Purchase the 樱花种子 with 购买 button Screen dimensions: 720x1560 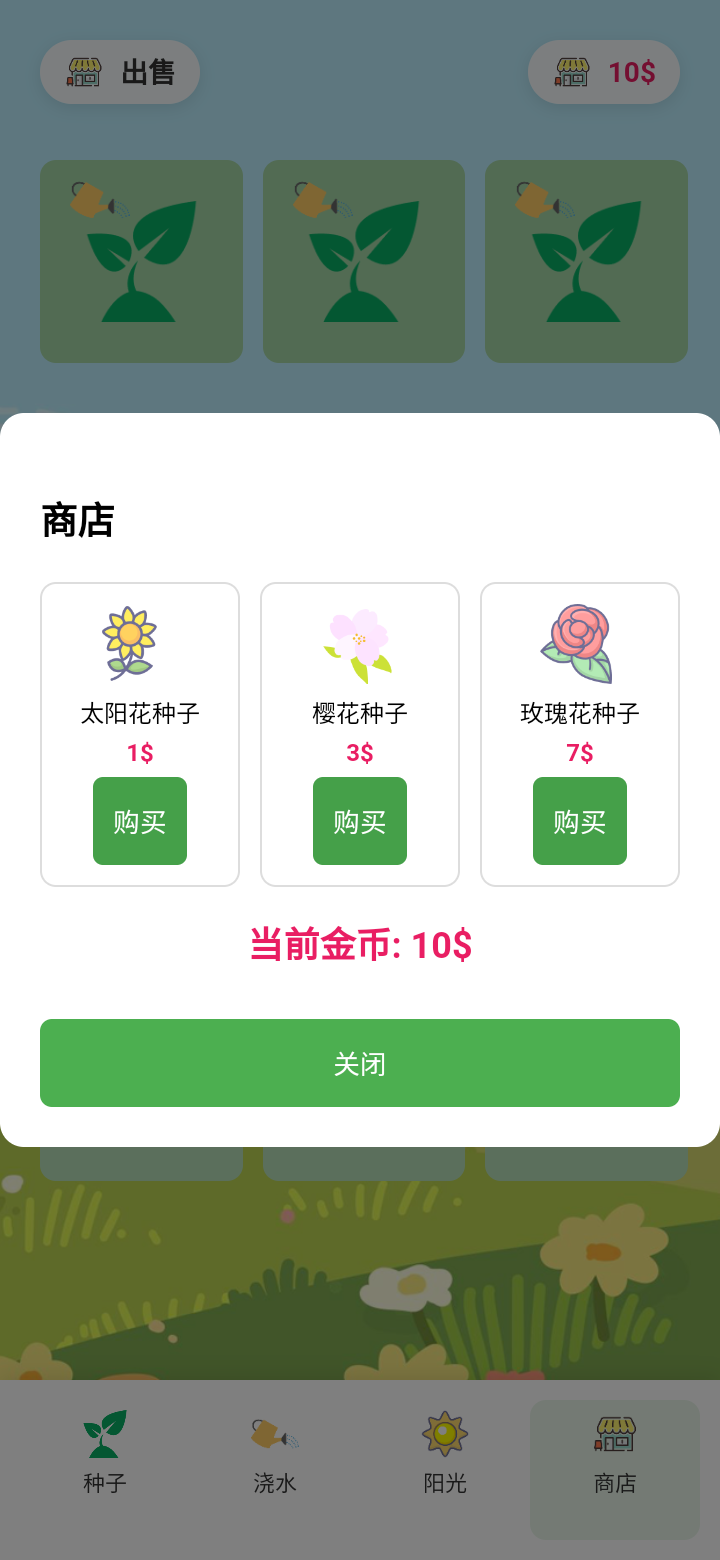coord(359,820)
